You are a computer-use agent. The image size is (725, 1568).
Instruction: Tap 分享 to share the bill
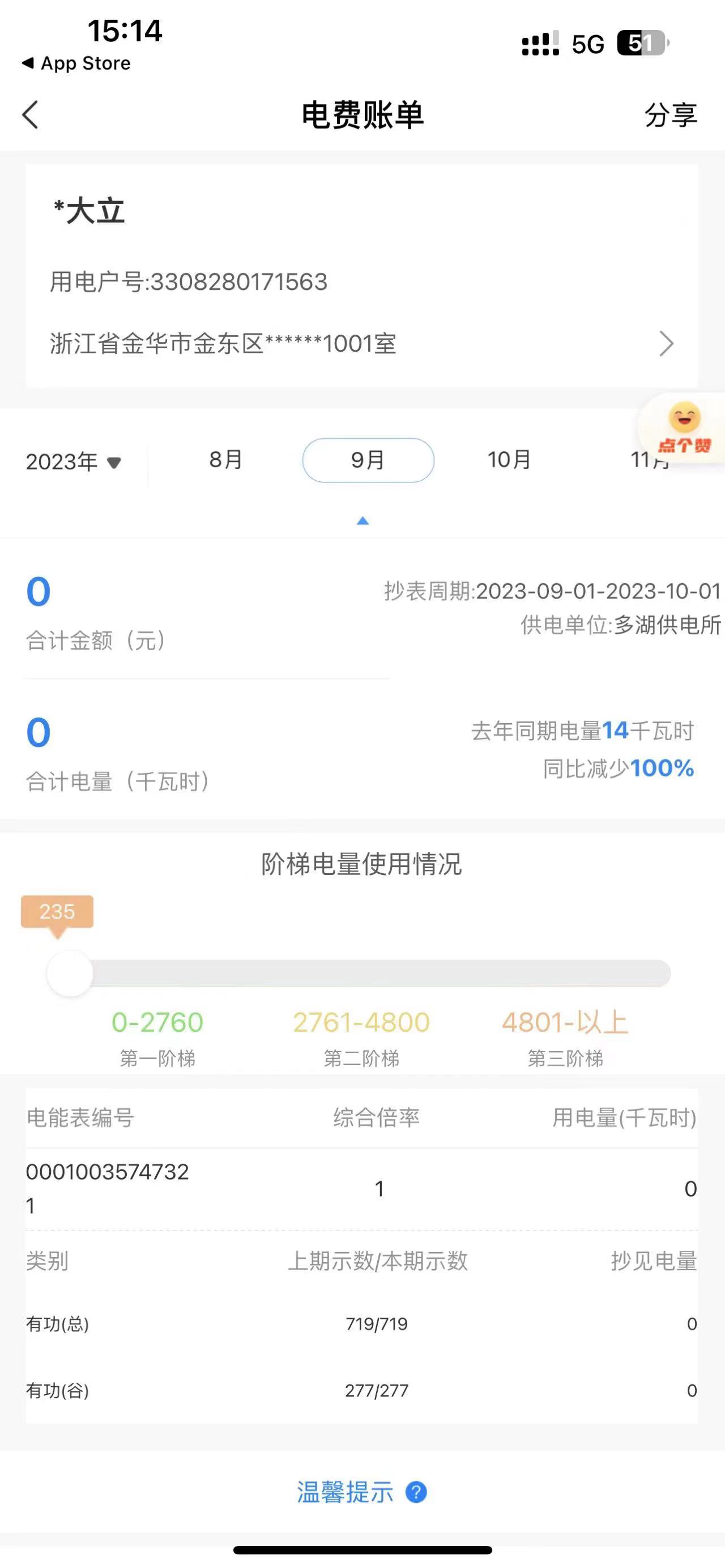670,114
